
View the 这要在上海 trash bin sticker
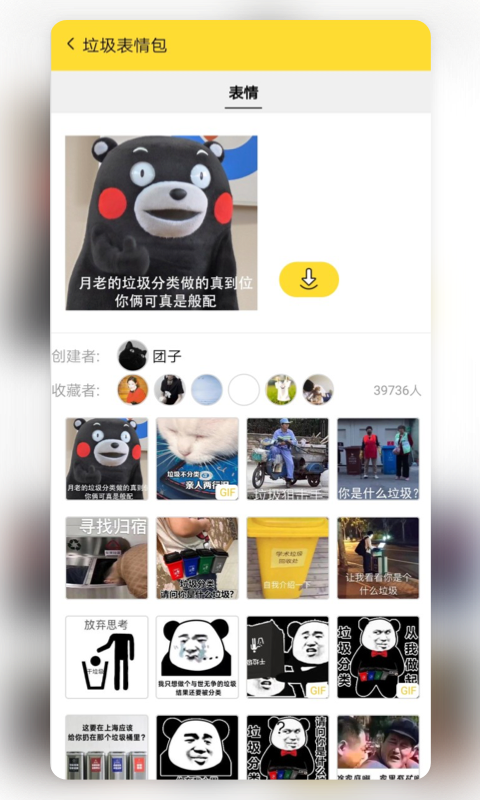107,747
